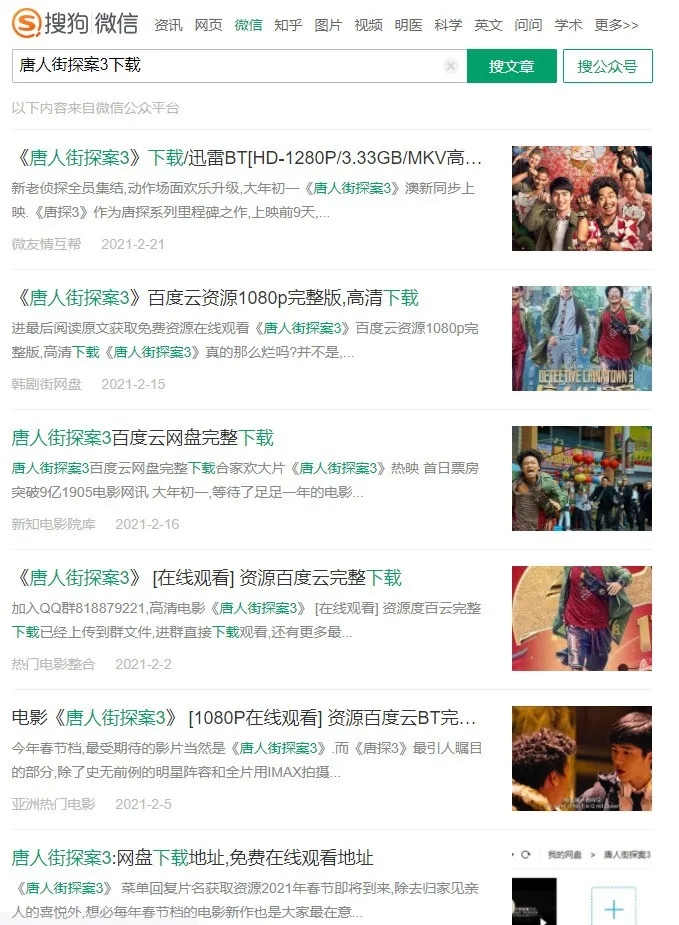Open the 唐人街探案3百度云网盘完整下载 result
Screen dimensions: 679x925
142,438
